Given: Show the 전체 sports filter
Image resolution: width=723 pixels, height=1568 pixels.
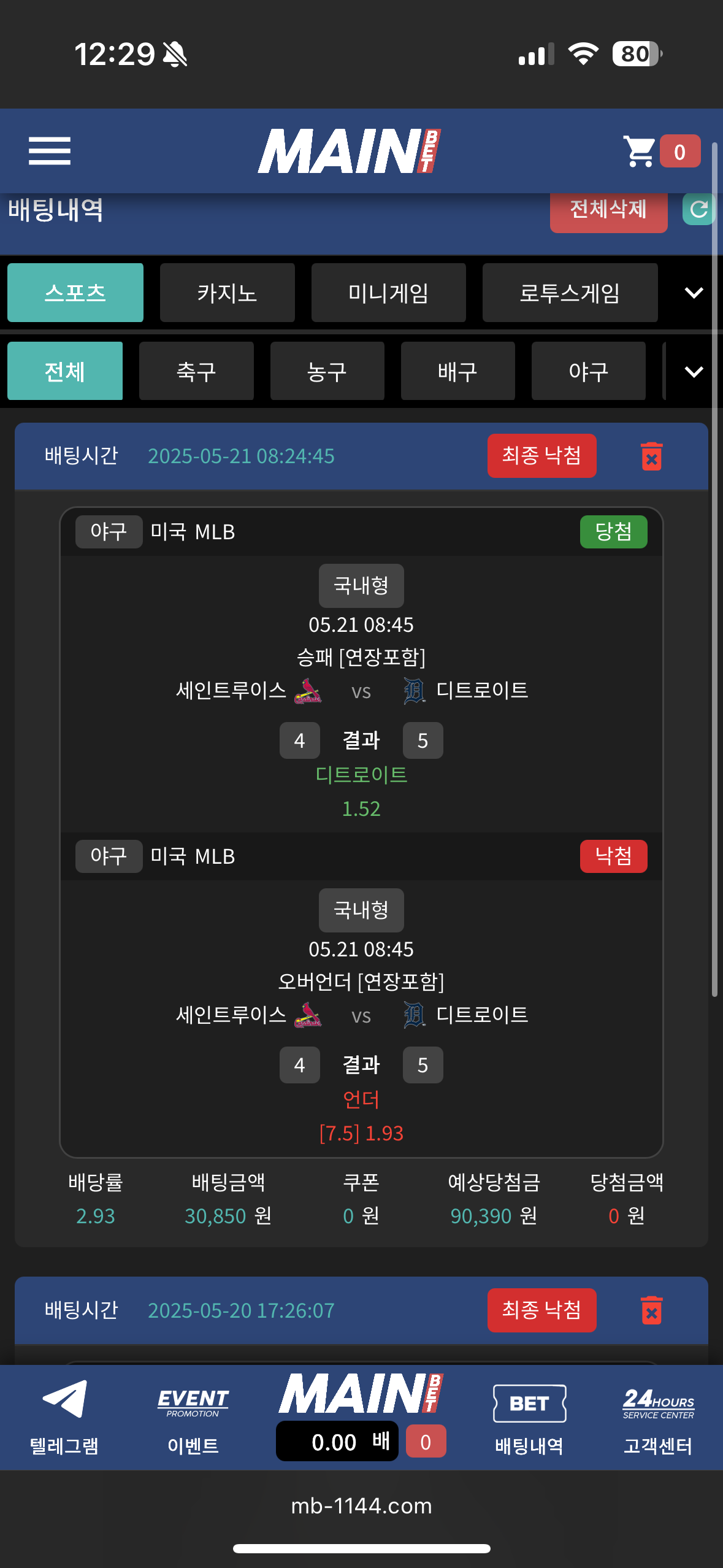Looking at the screenshot, I should [65, 371].
